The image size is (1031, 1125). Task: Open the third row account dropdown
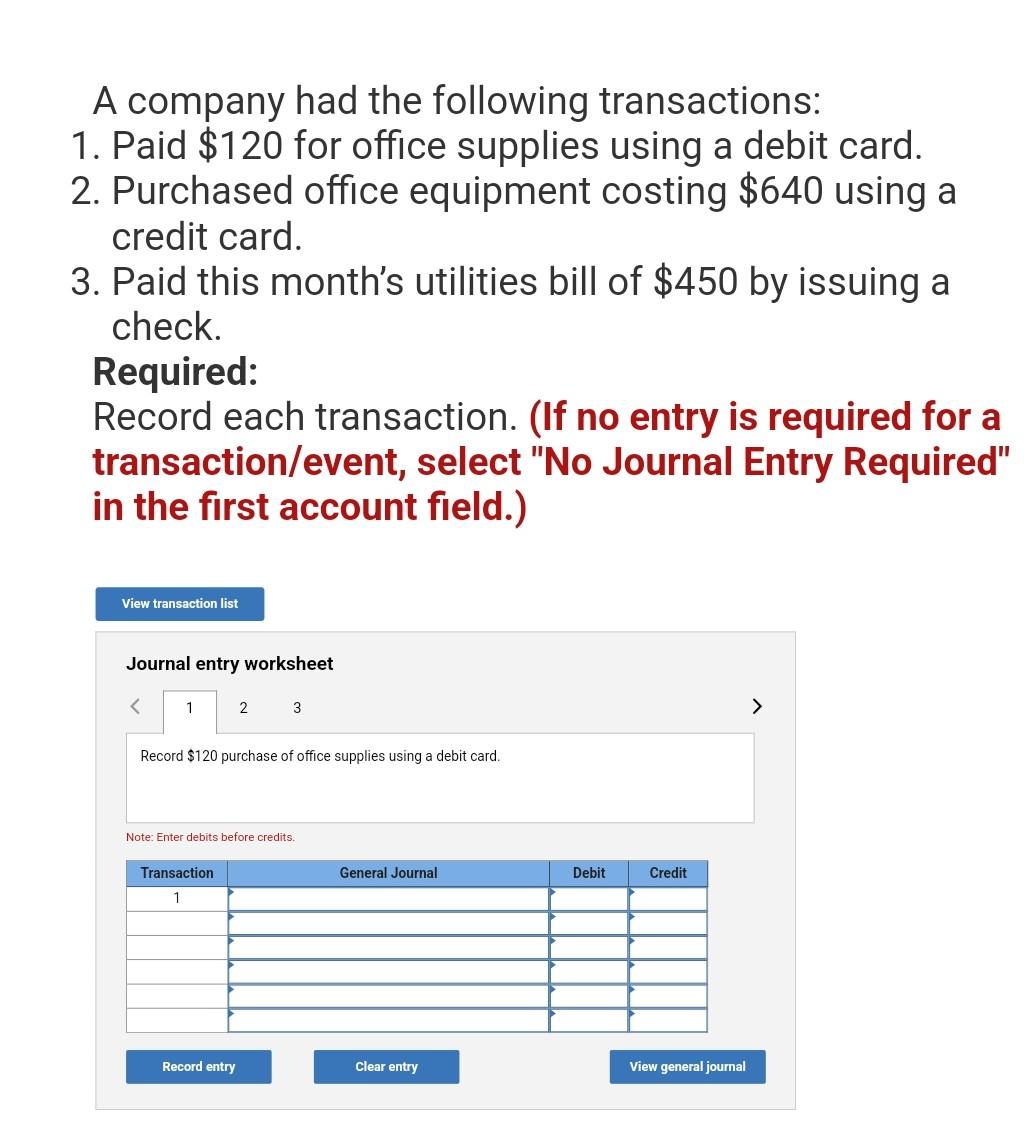pyautogui.click(x=390, y=947)
